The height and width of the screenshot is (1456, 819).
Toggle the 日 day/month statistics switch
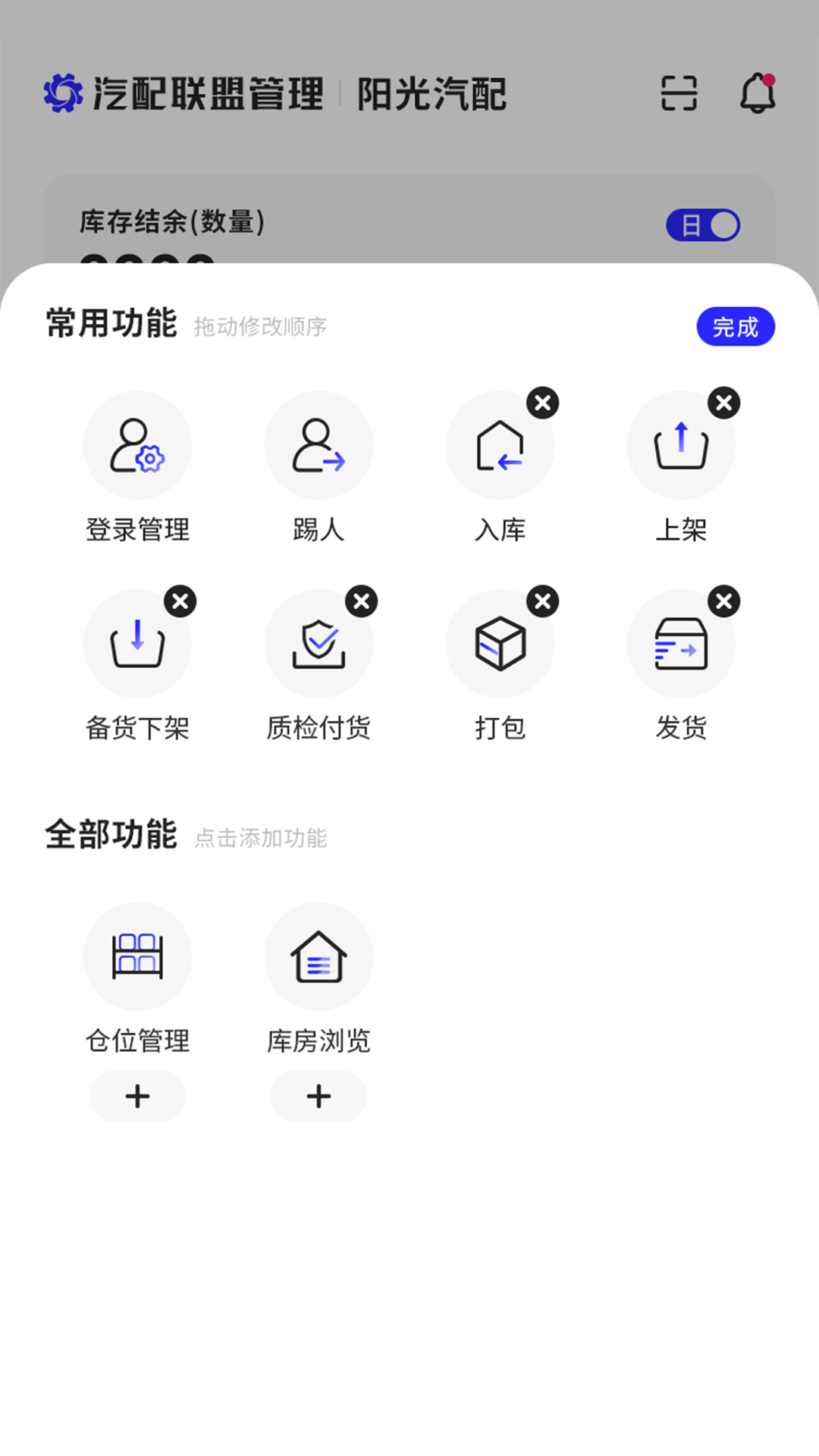point(704,224)
